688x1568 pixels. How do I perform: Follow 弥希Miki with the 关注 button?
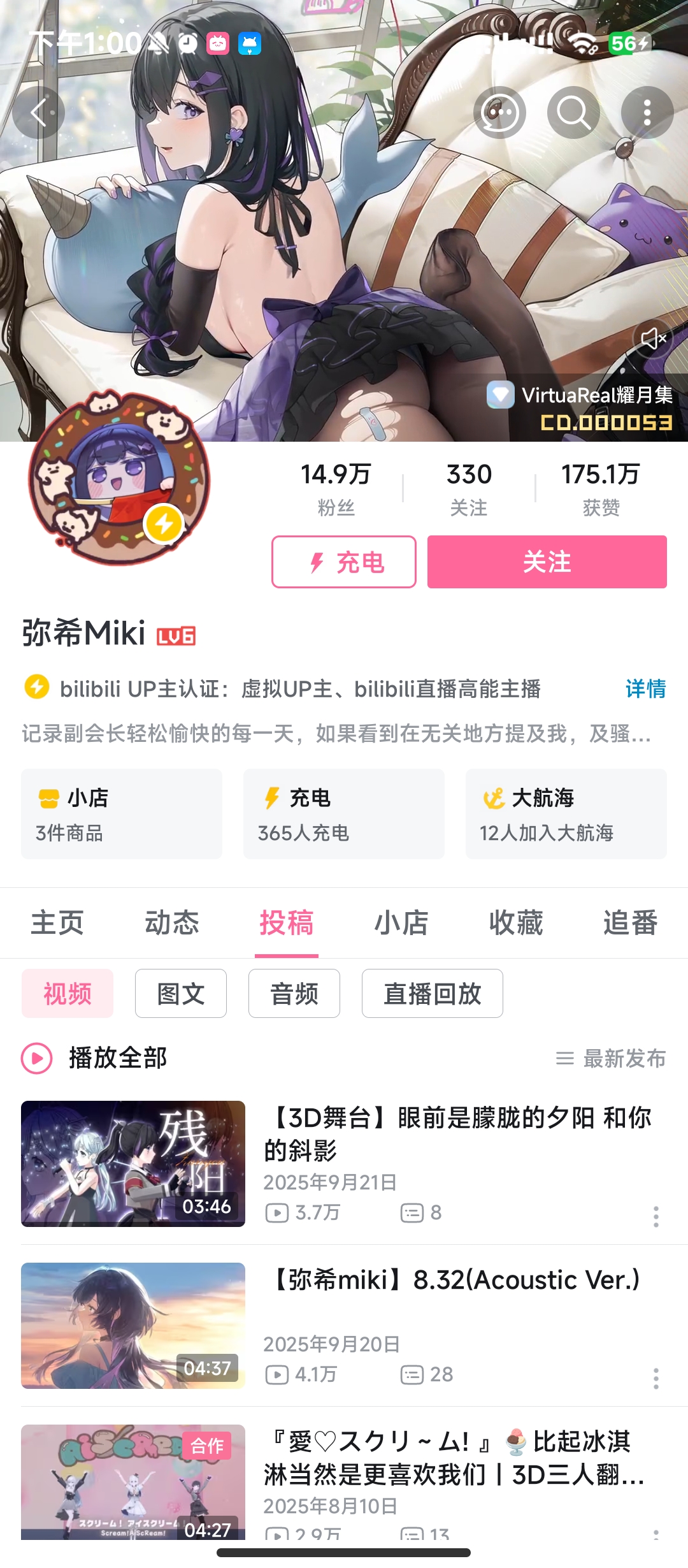tap(547, 562)
